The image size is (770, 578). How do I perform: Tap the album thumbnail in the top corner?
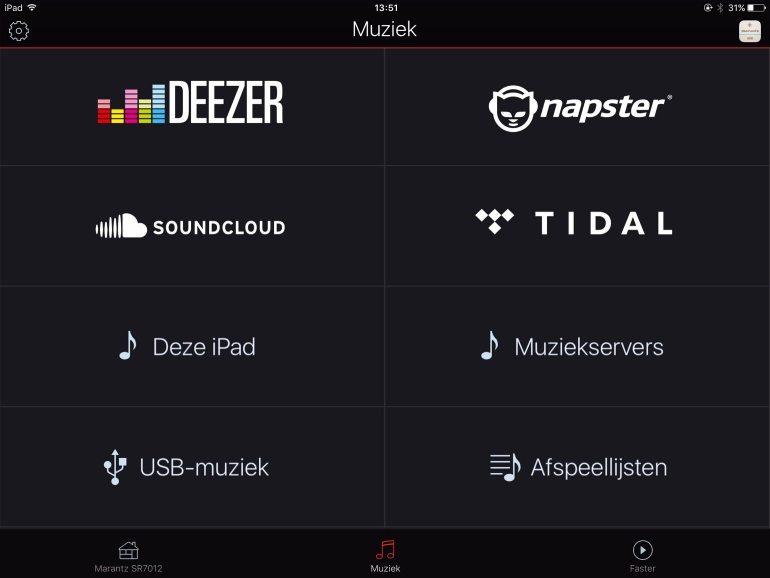pos(750,31)
